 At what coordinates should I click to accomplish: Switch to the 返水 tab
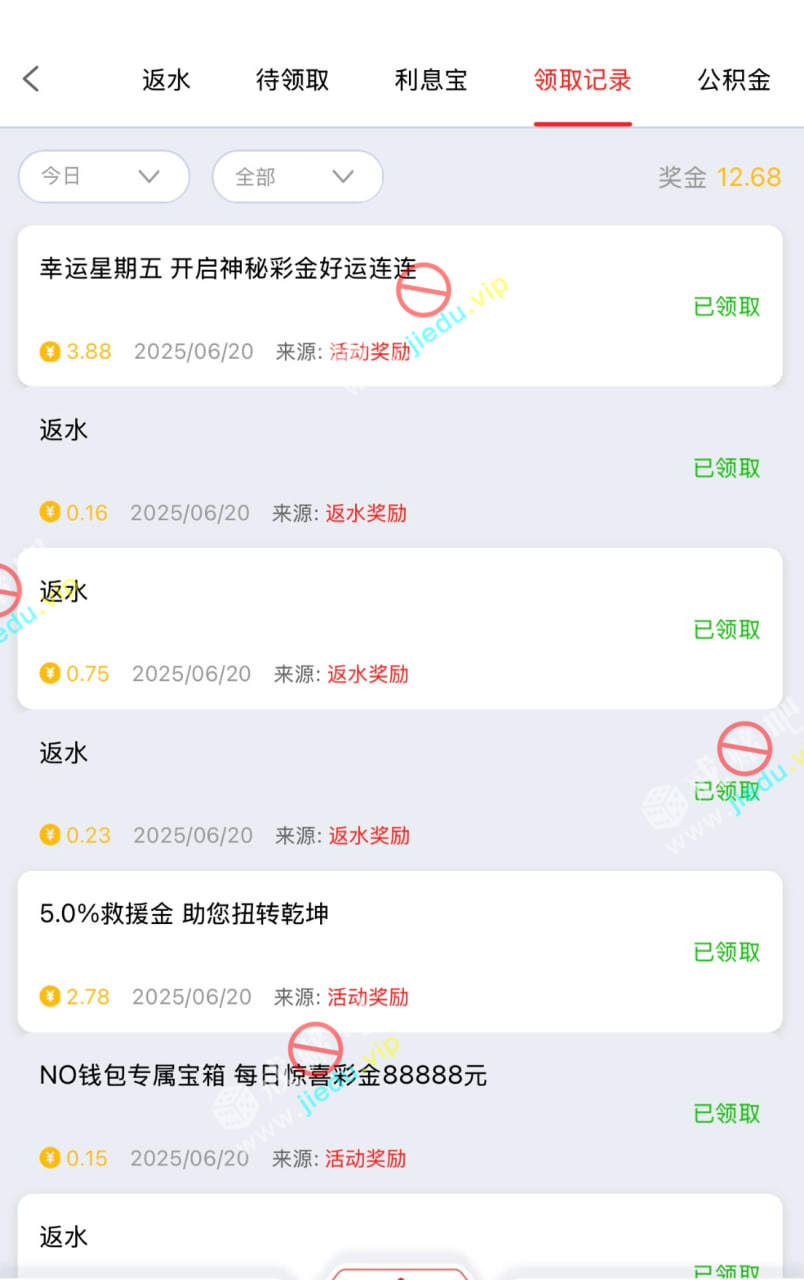point(166,81)
